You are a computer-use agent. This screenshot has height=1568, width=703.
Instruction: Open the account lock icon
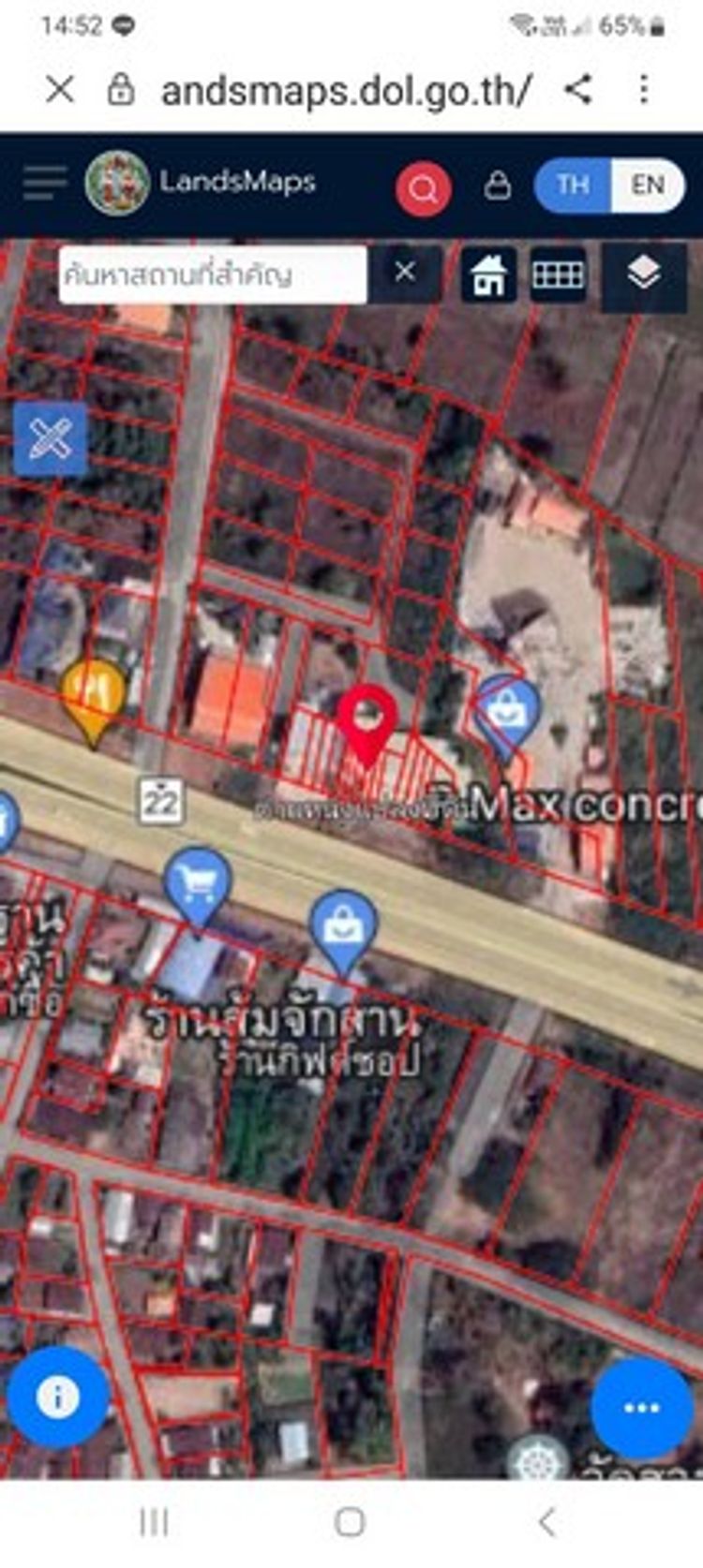coord(497,185)
